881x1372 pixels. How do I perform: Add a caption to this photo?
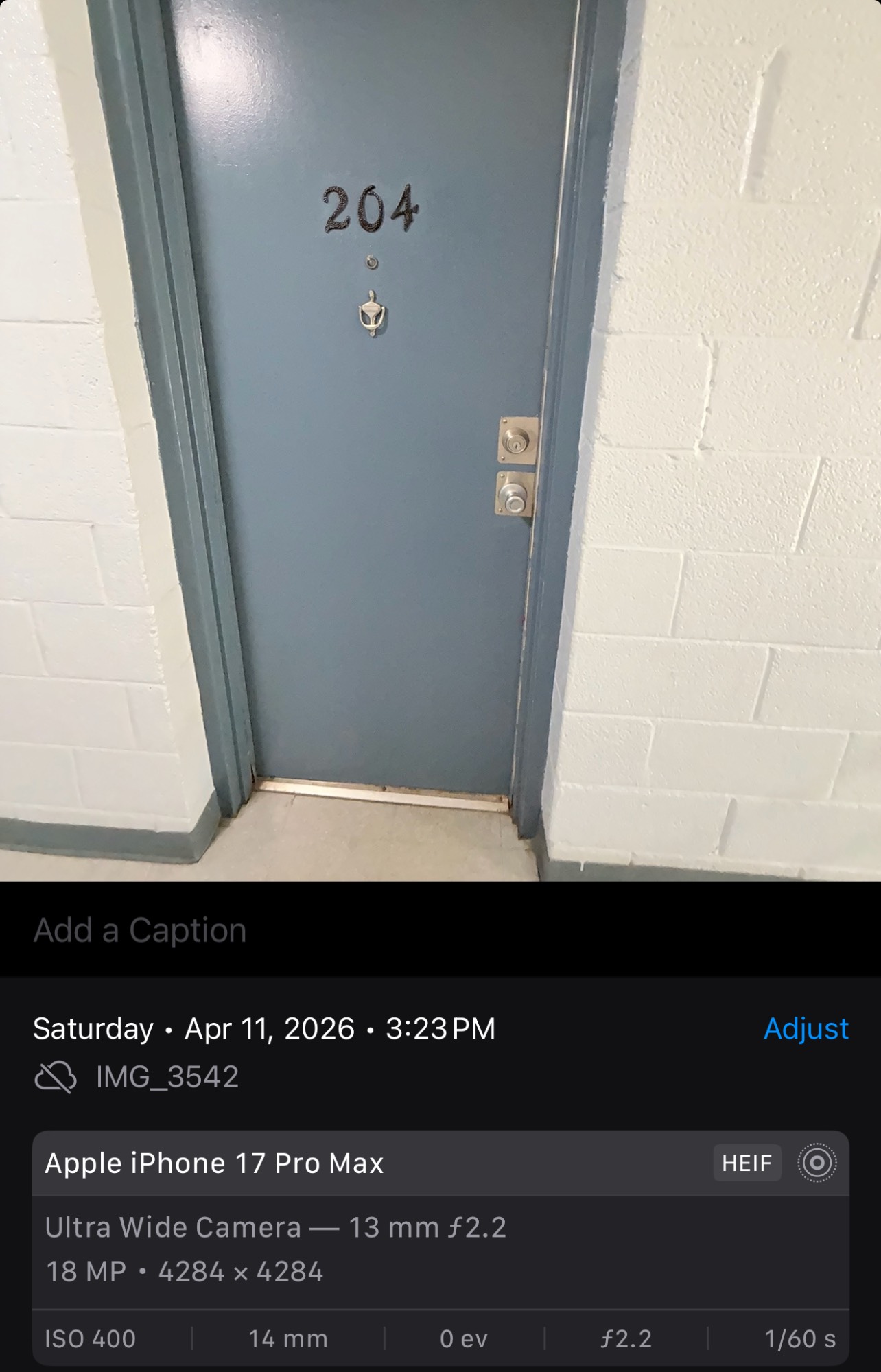click(140, 930)
